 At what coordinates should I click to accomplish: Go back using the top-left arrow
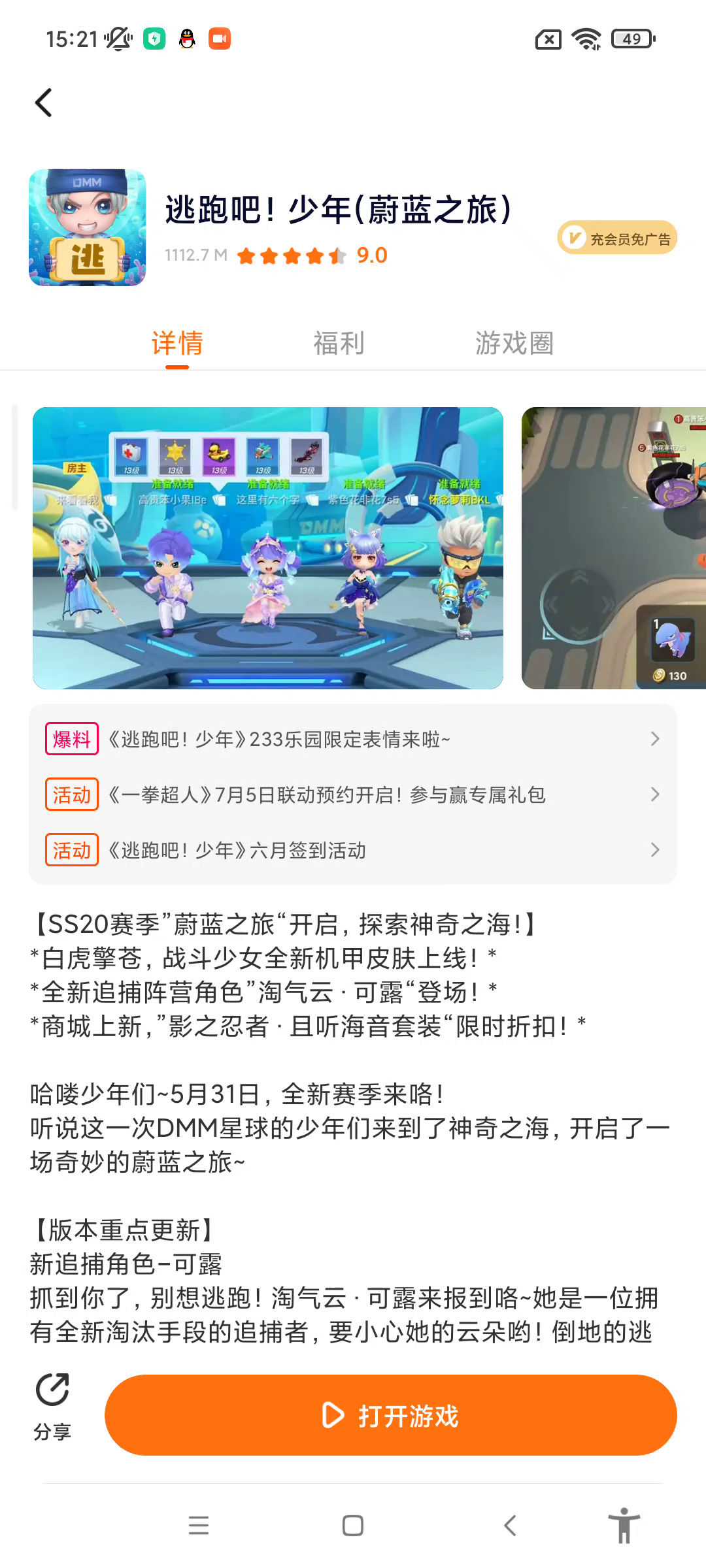pos(44,103)
